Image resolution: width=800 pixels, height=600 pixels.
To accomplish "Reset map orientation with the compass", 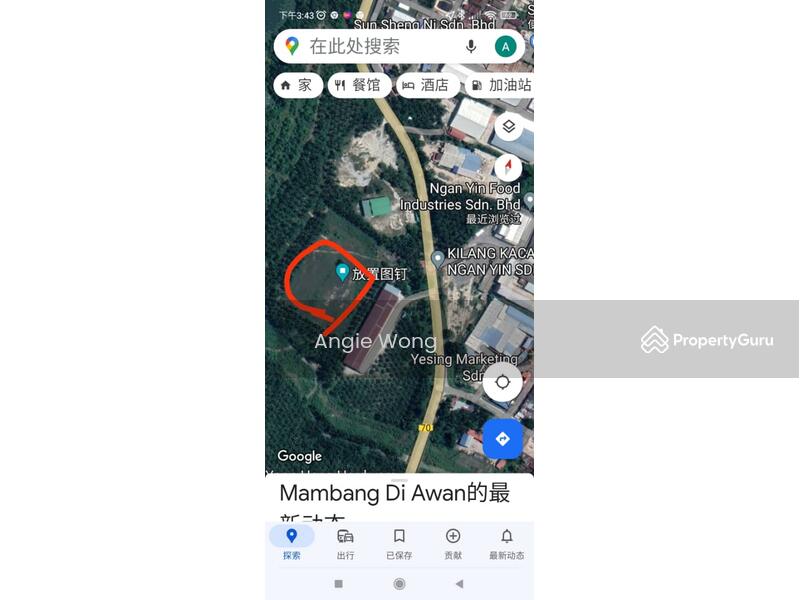I will coord(508,166).
